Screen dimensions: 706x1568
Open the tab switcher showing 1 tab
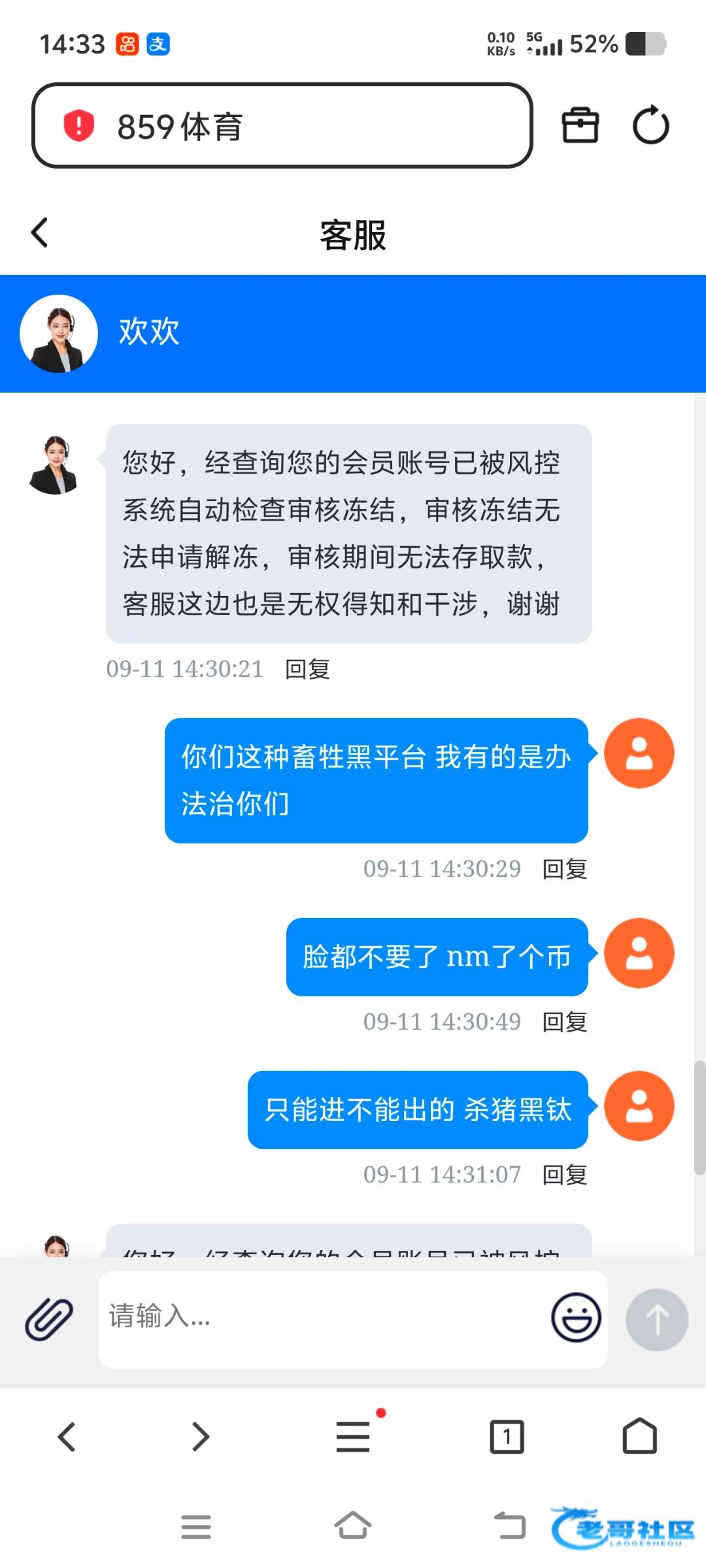click(507, 1437)
